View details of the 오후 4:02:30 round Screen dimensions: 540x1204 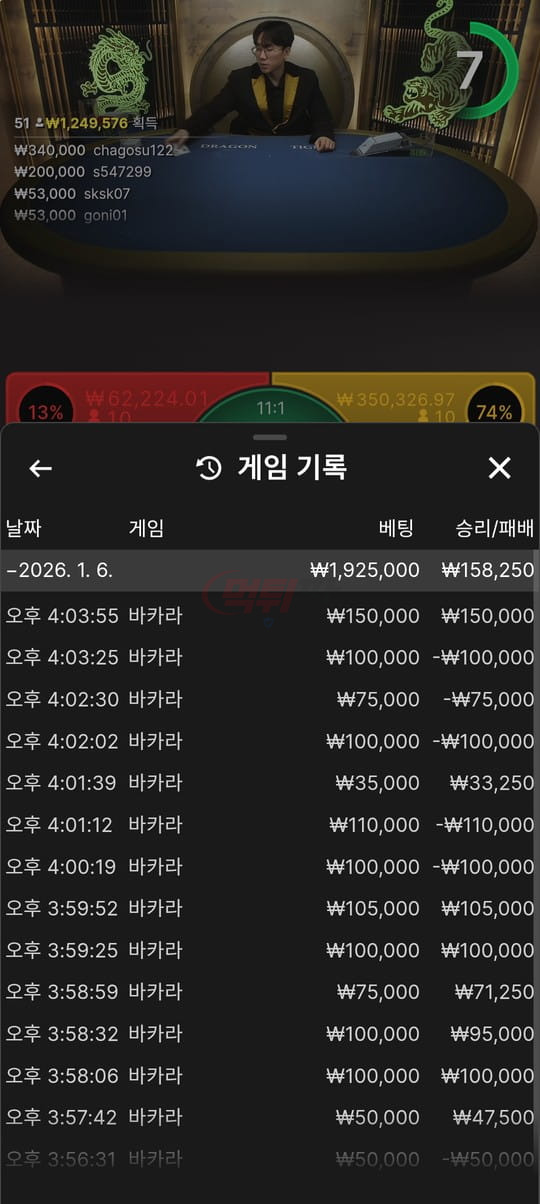pos(270,700)
